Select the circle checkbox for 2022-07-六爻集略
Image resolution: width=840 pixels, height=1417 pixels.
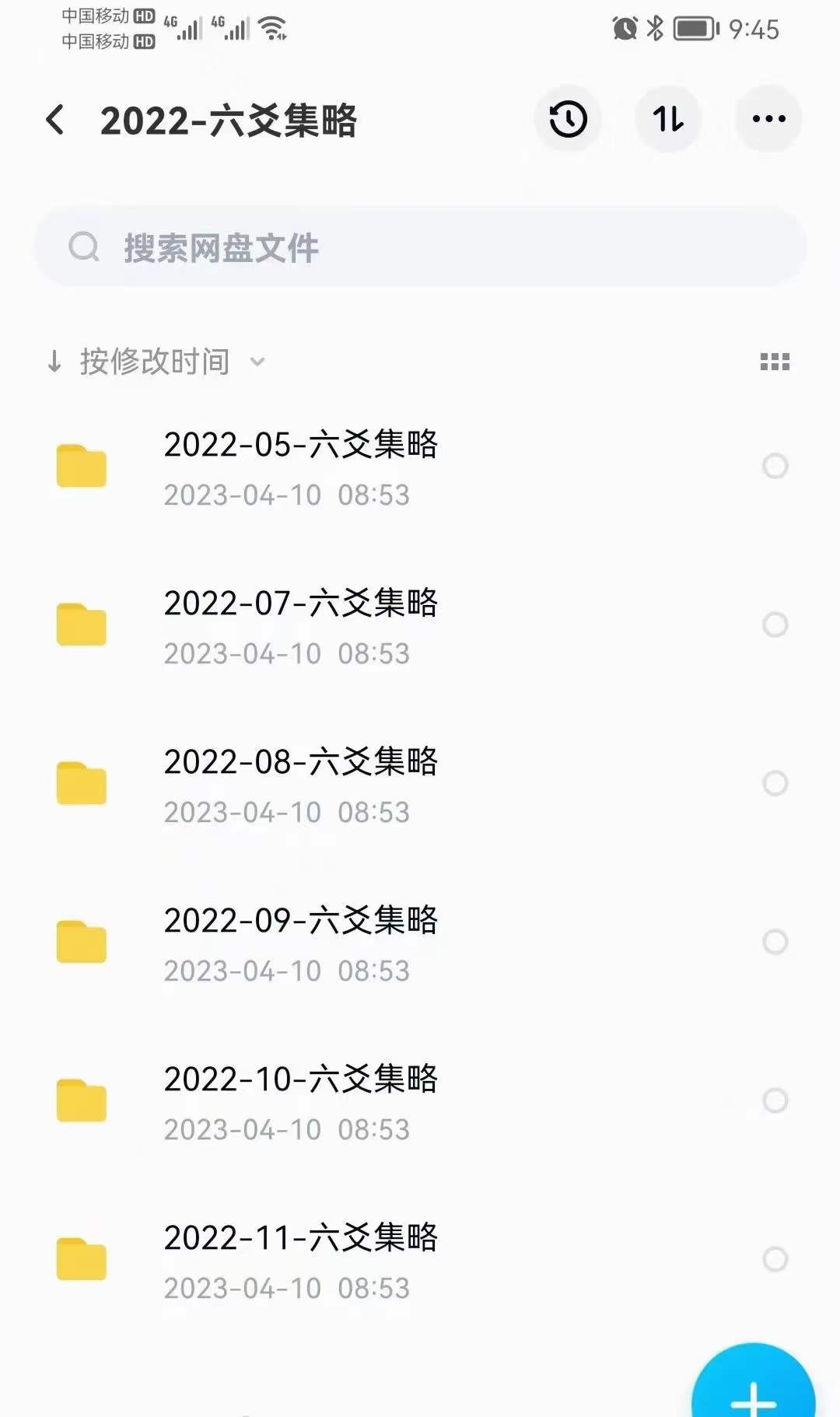[775, 625]
